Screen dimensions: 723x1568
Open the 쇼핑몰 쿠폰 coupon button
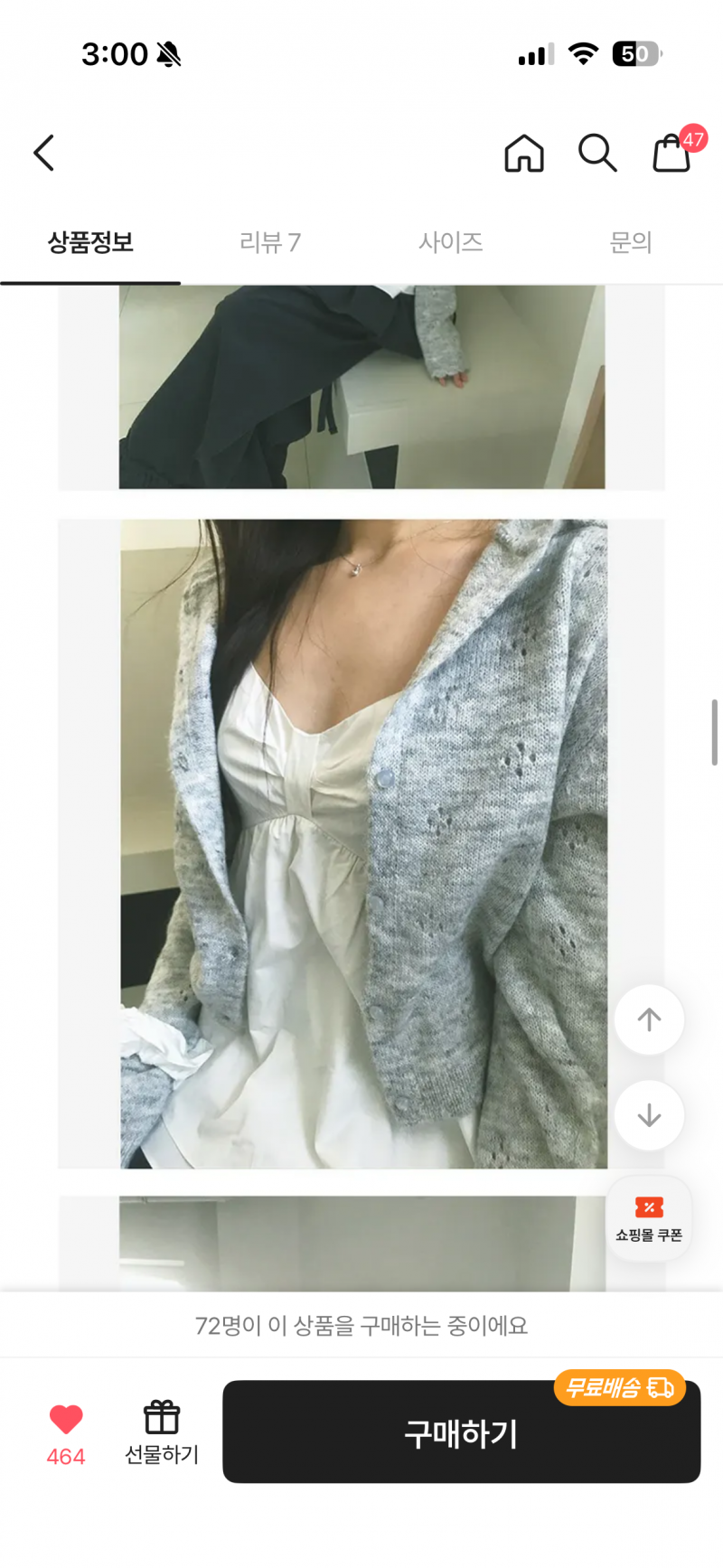(x=649, y=1219)
